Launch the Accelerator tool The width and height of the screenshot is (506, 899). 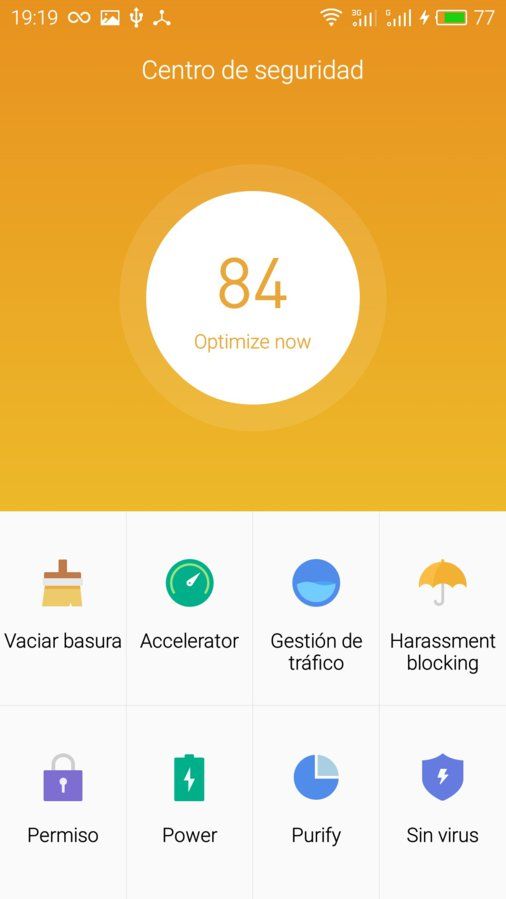(190, 608)
